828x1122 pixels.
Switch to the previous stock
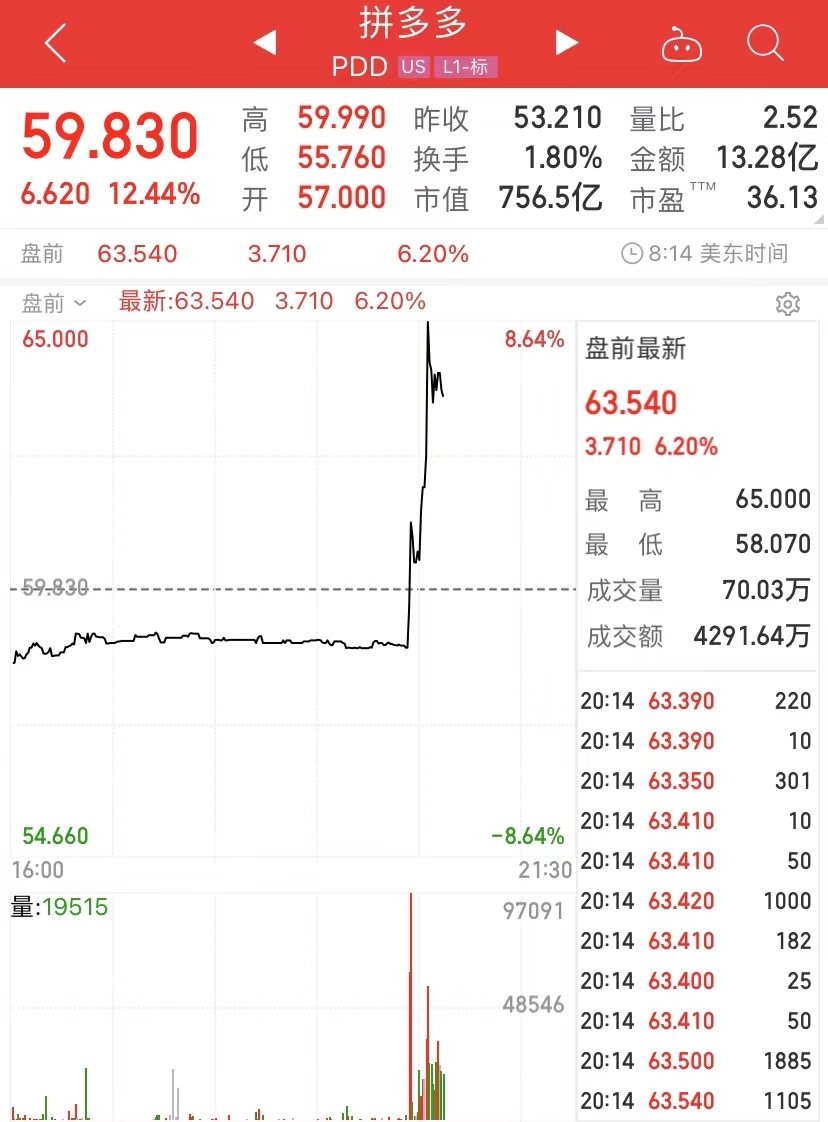(x=264, y=43)
